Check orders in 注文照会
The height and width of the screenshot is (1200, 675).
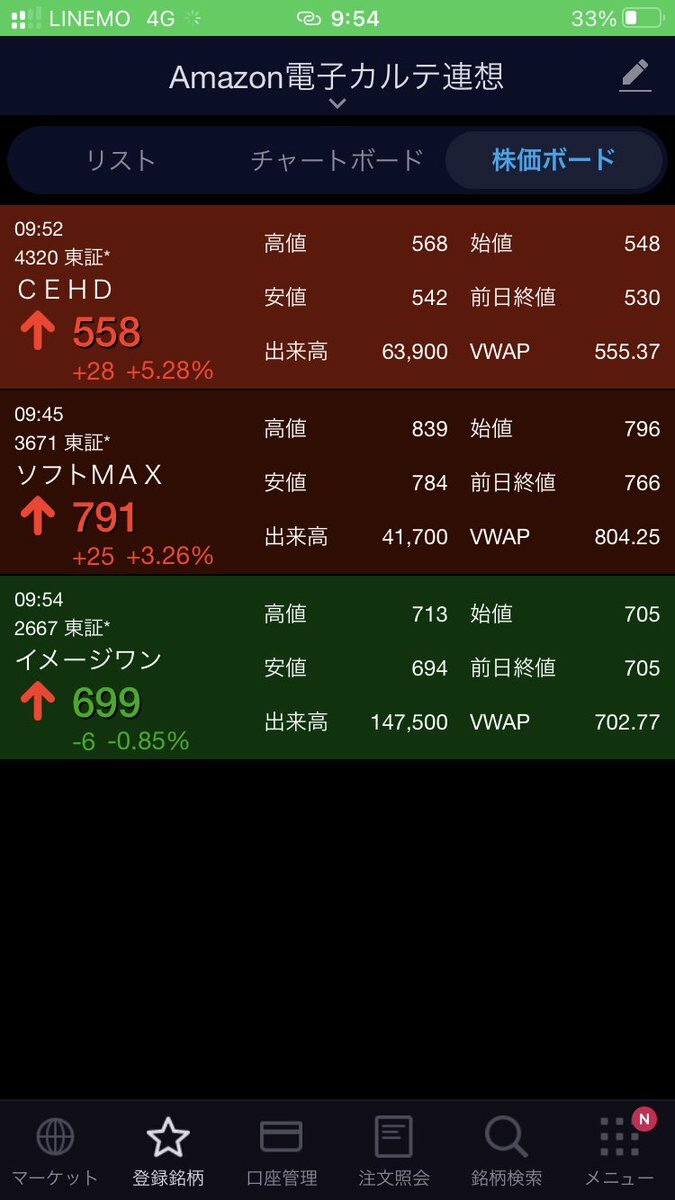(394, 1151)
